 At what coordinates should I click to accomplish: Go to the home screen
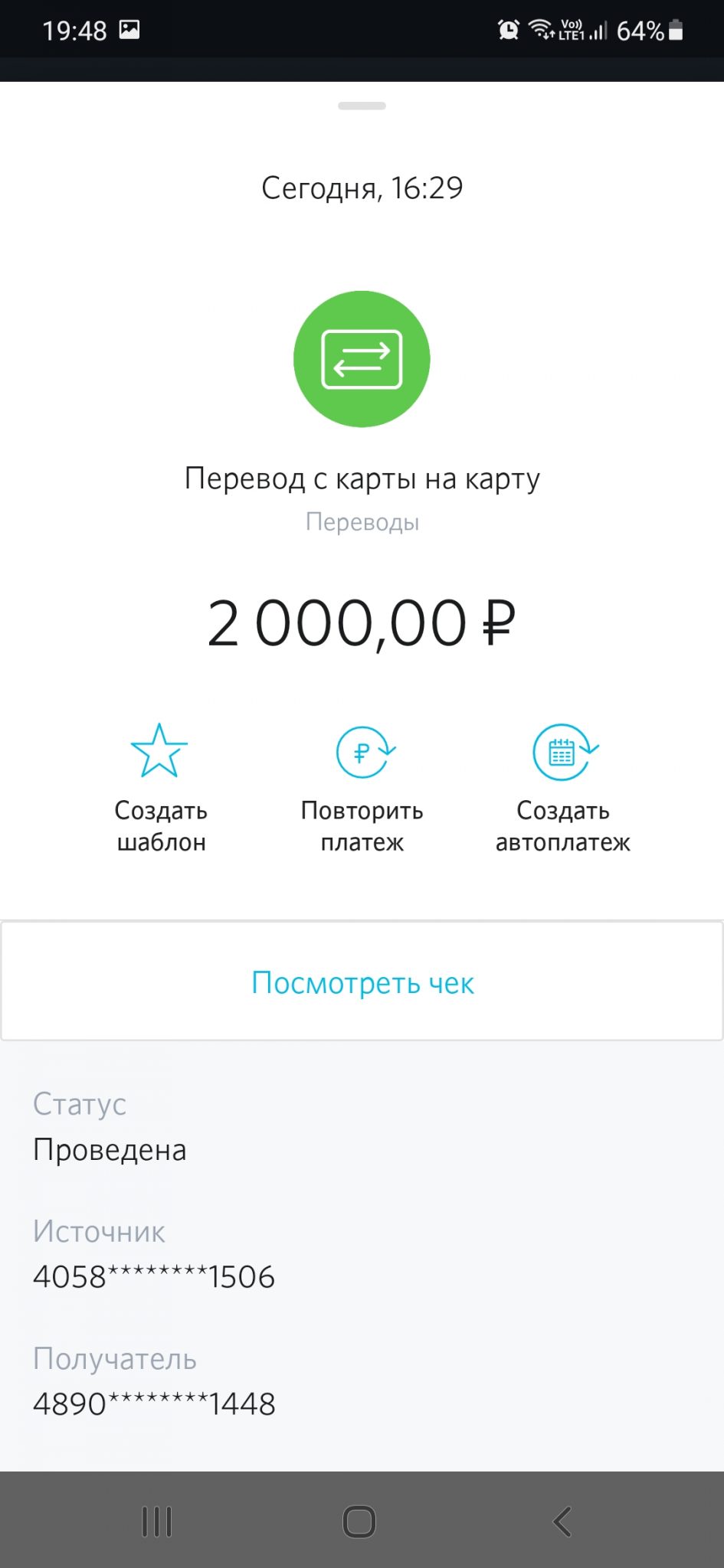359,1521
